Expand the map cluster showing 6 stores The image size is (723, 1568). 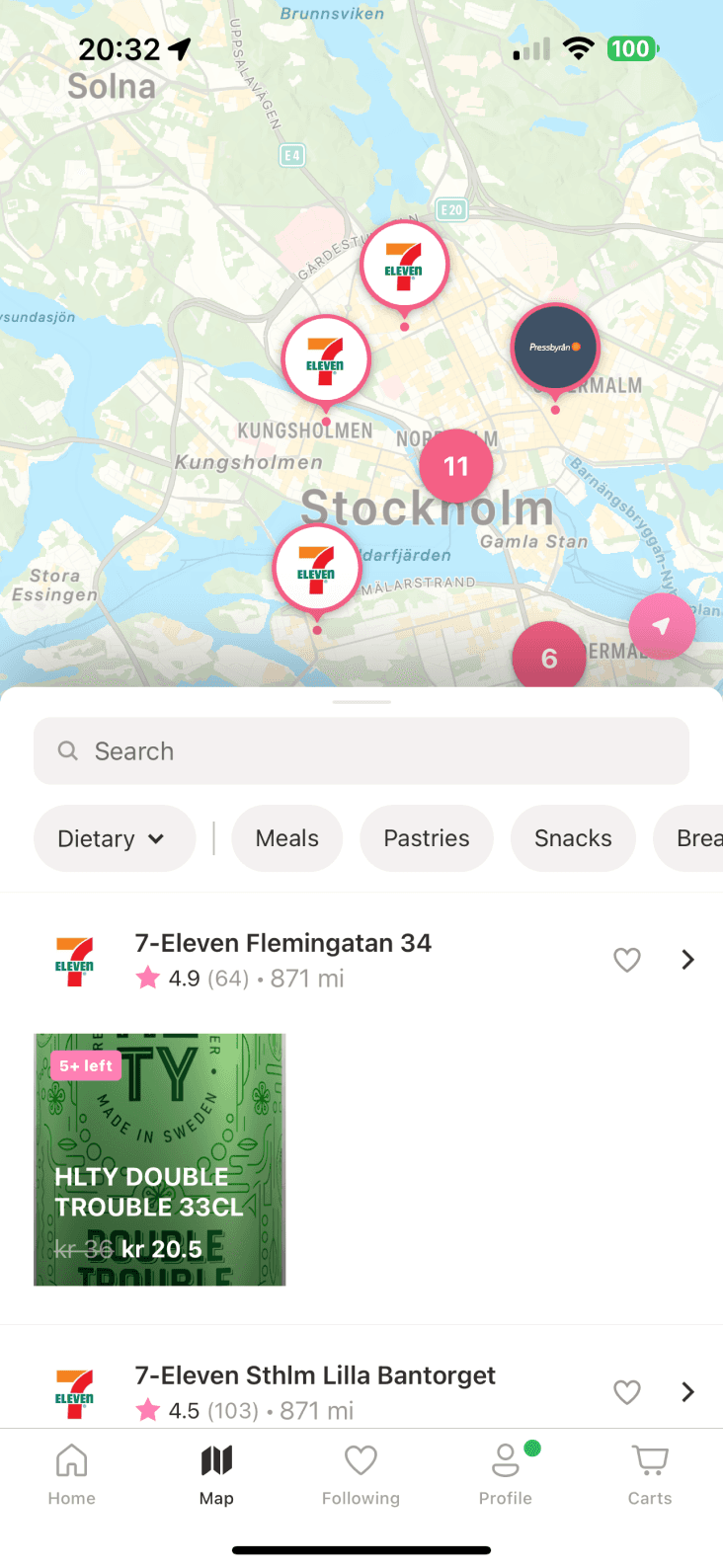click(549, 656)
